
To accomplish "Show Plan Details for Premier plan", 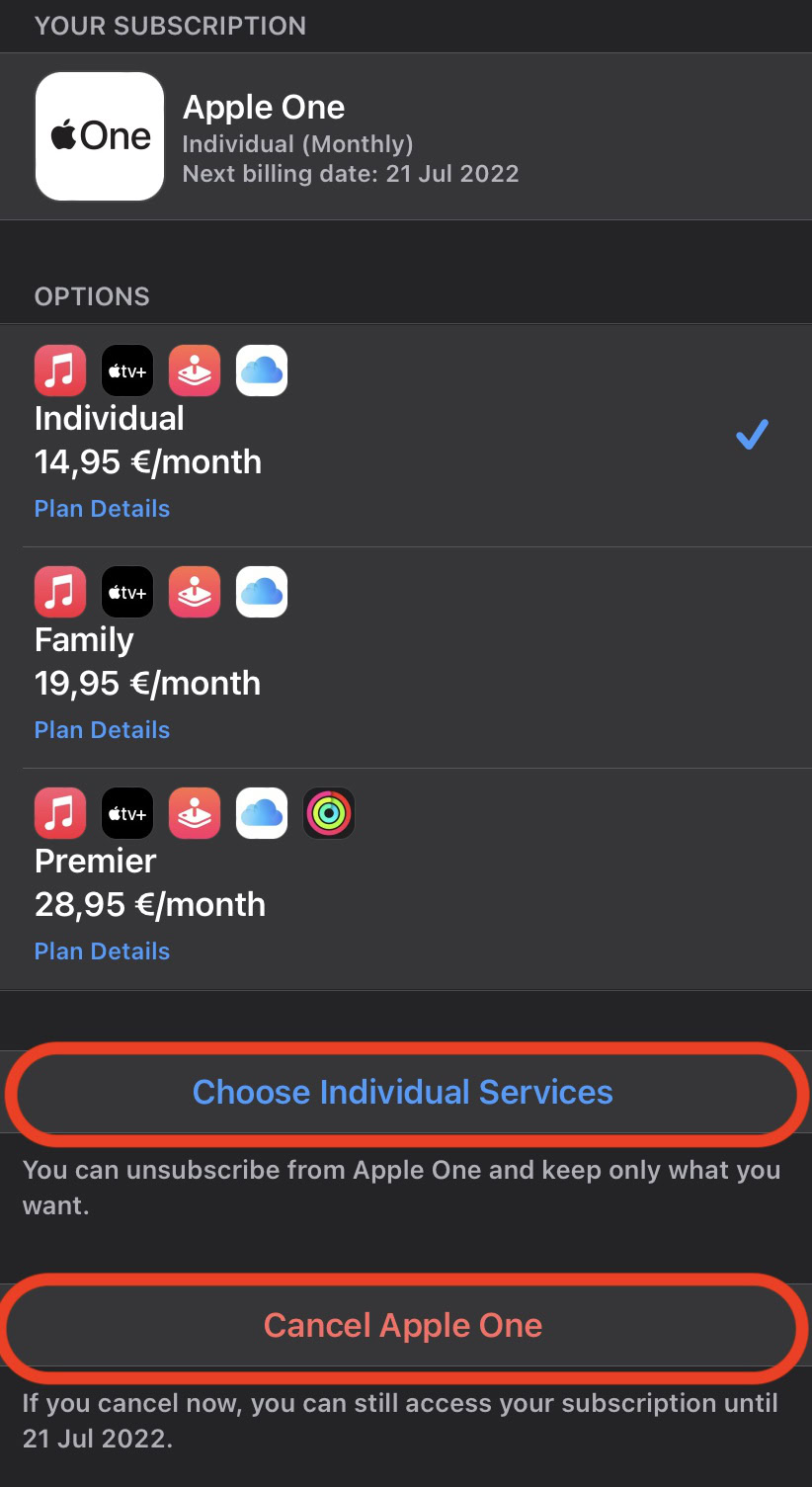I will click(x=102, y=951).
